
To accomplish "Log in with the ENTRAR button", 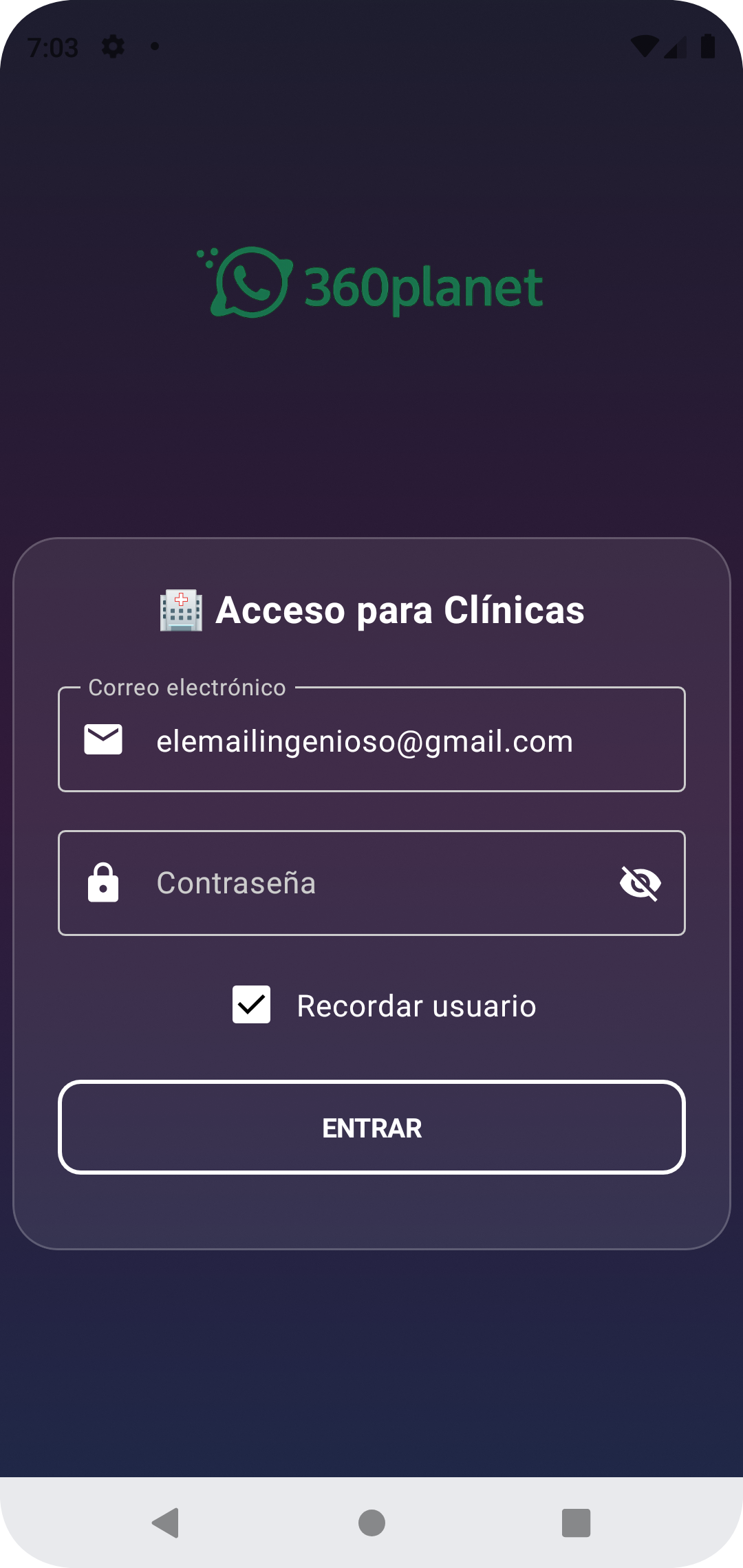I will (x=371, y=1128).
